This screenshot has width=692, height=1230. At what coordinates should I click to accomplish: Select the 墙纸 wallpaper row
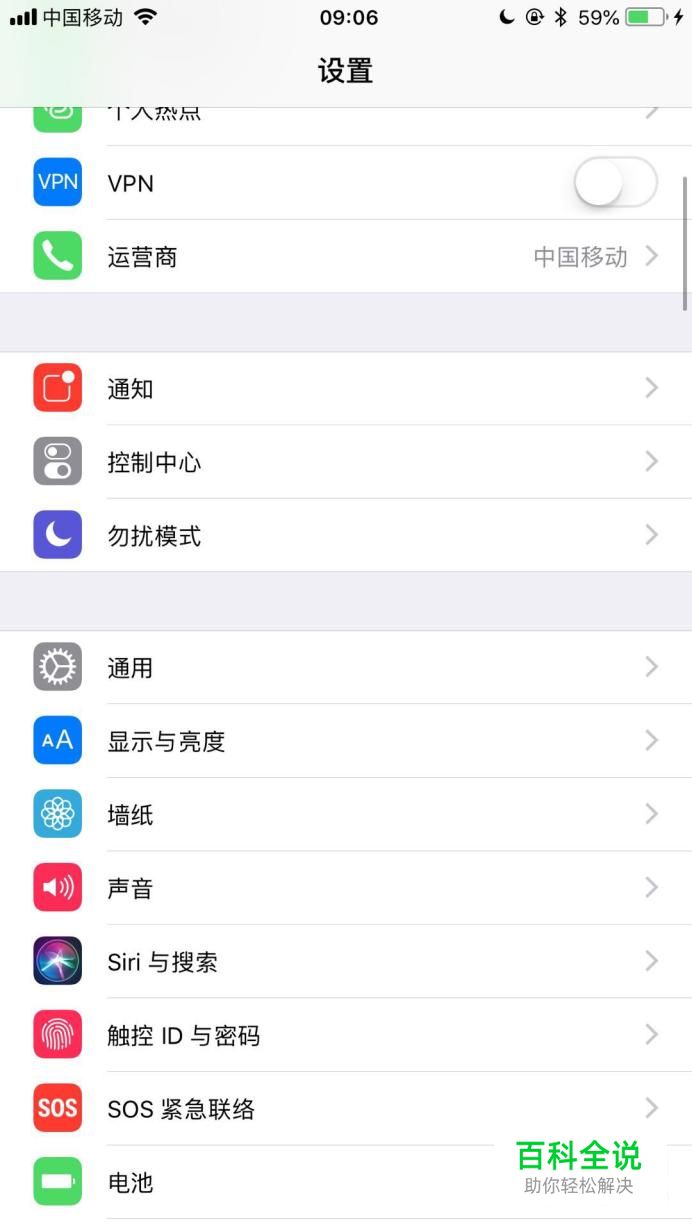click(345, 815)
